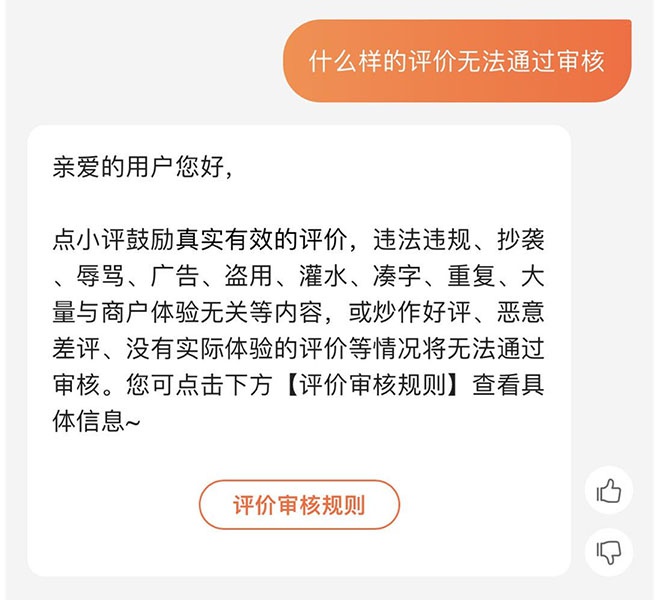Viewport: 660px width, 600px height.
Task: Give the reply a thumbs up
Action: click(608, 491)
